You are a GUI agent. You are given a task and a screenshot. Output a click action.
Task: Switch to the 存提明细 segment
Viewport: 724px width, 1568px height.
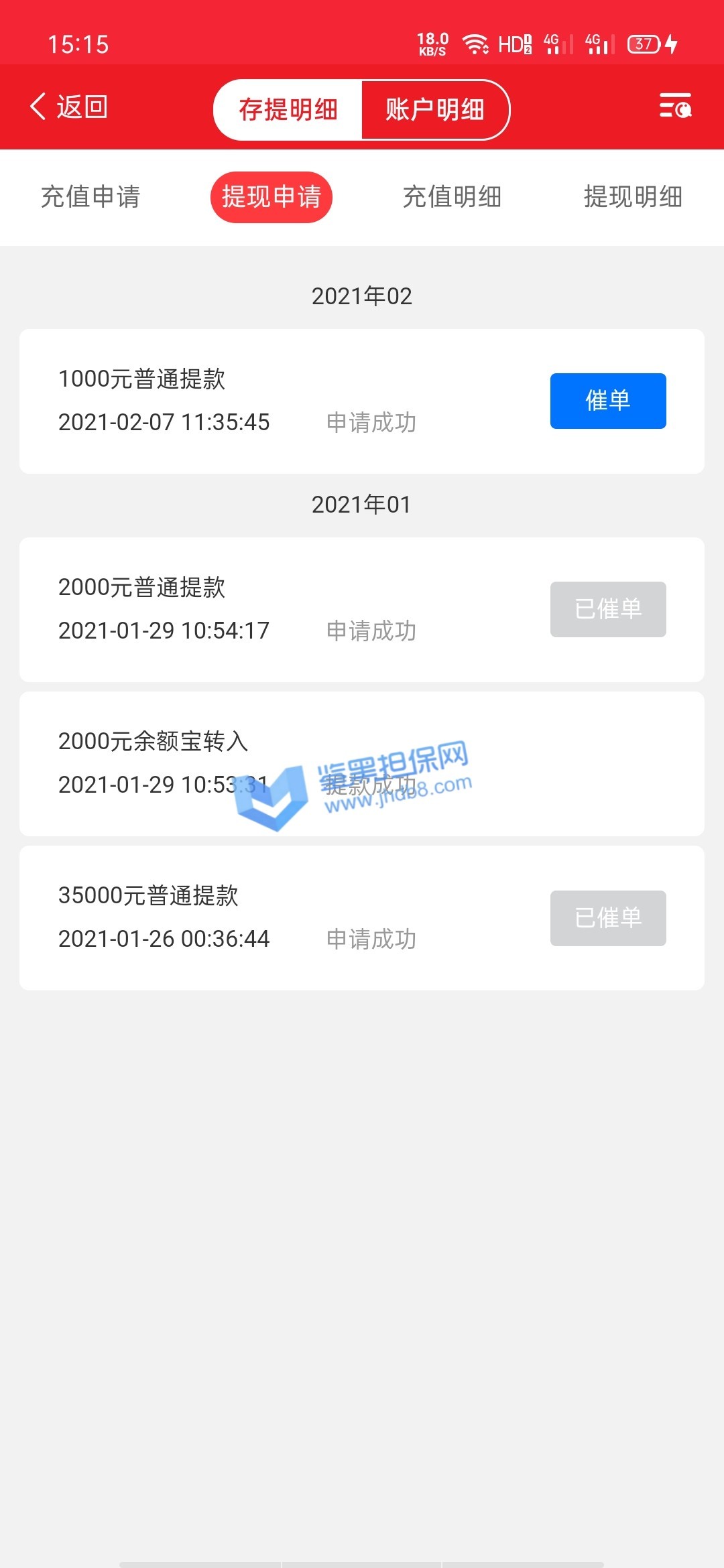288,110
